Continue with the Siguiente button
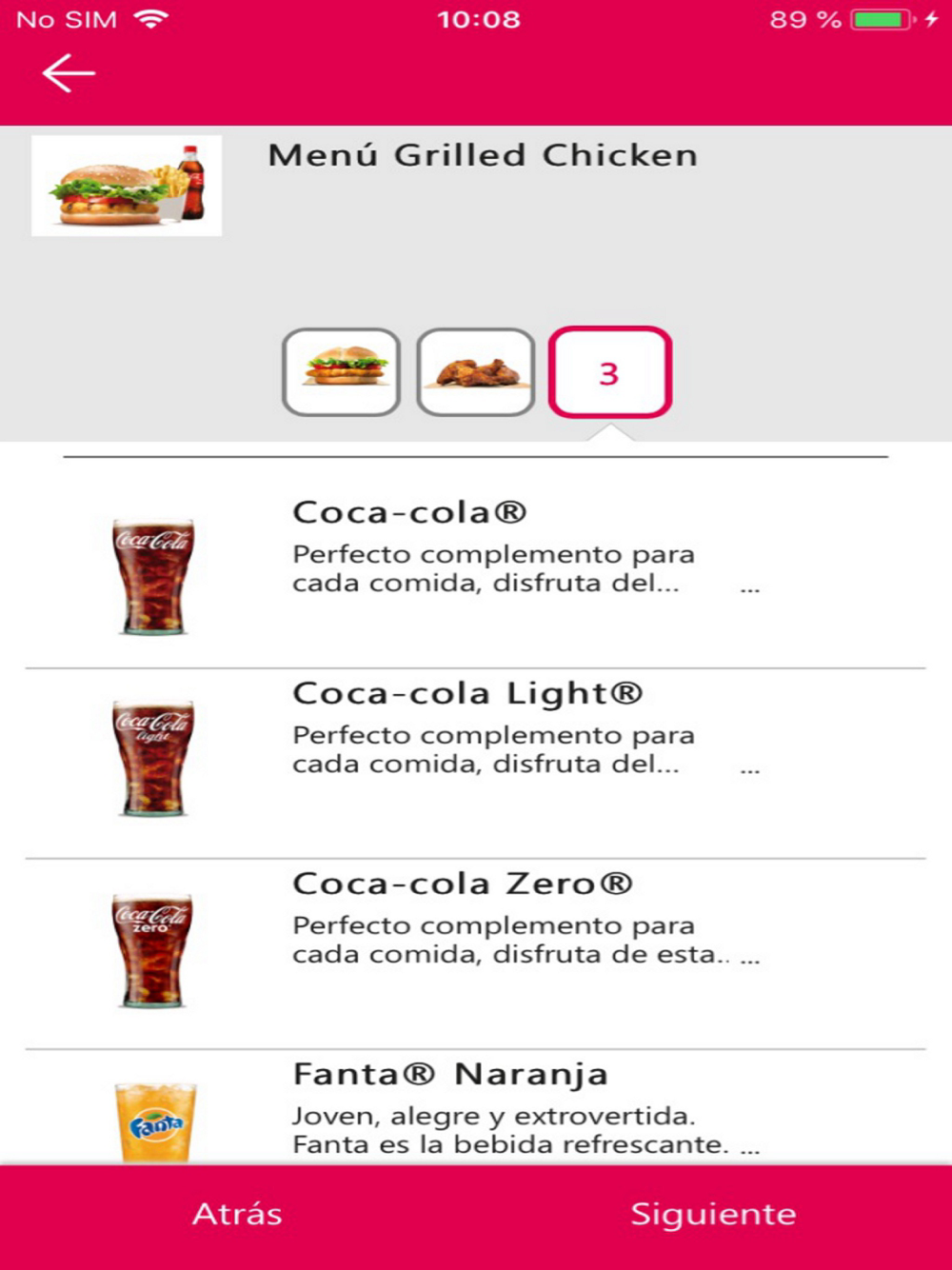 pos(713,1215)
